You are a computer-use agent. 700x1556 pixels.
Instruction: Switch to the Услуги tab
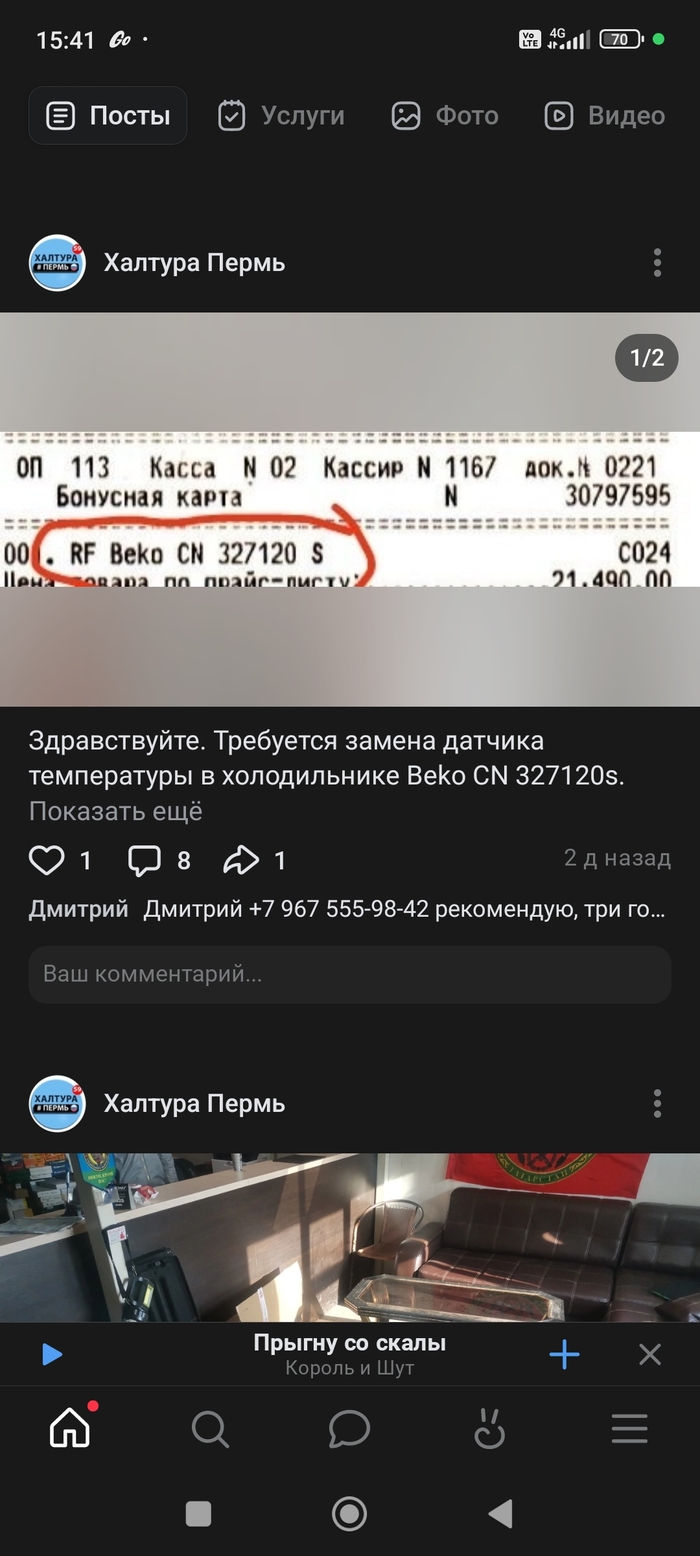click(x=282, y=116)
